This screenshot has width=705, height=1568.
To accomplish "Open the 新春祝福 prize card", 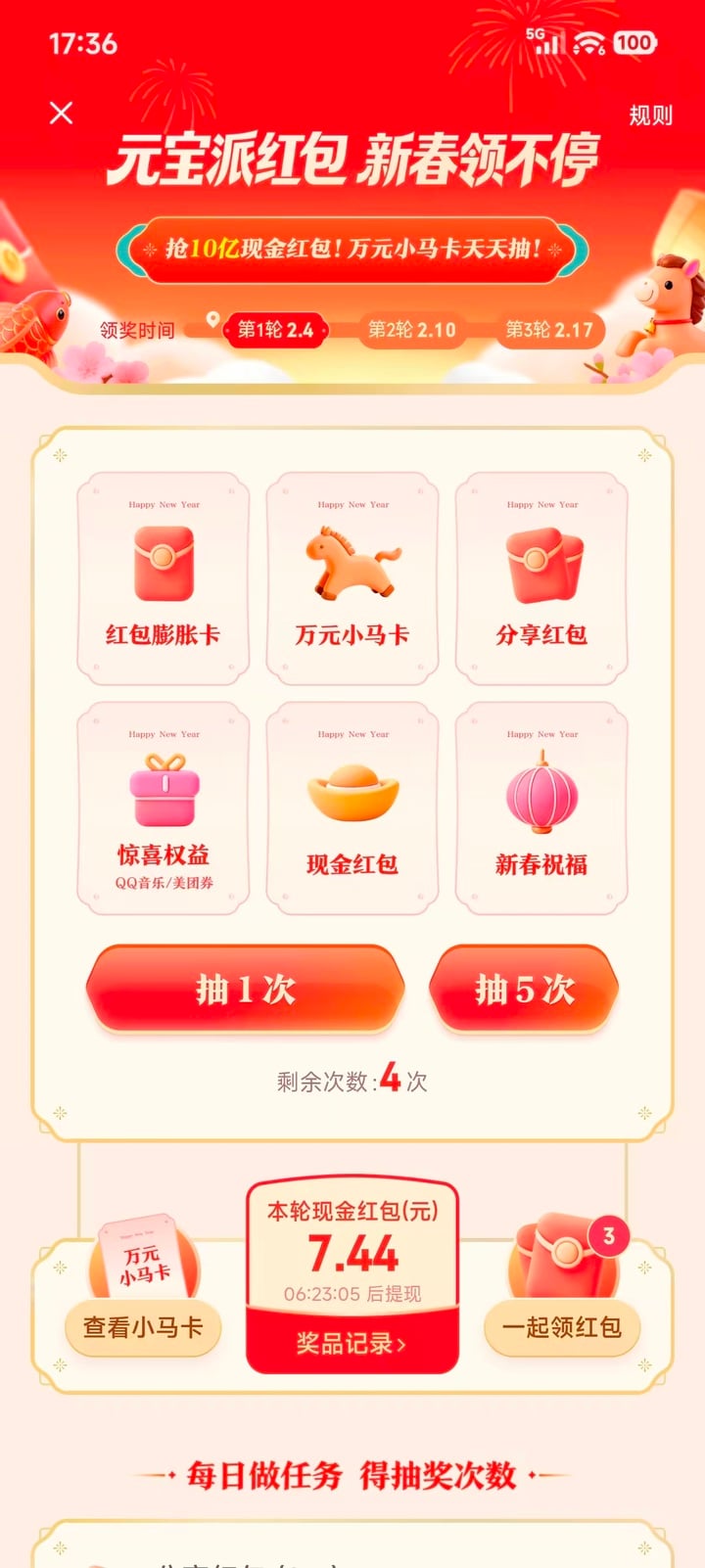I will pyautogui.click(x=541, y=808).
